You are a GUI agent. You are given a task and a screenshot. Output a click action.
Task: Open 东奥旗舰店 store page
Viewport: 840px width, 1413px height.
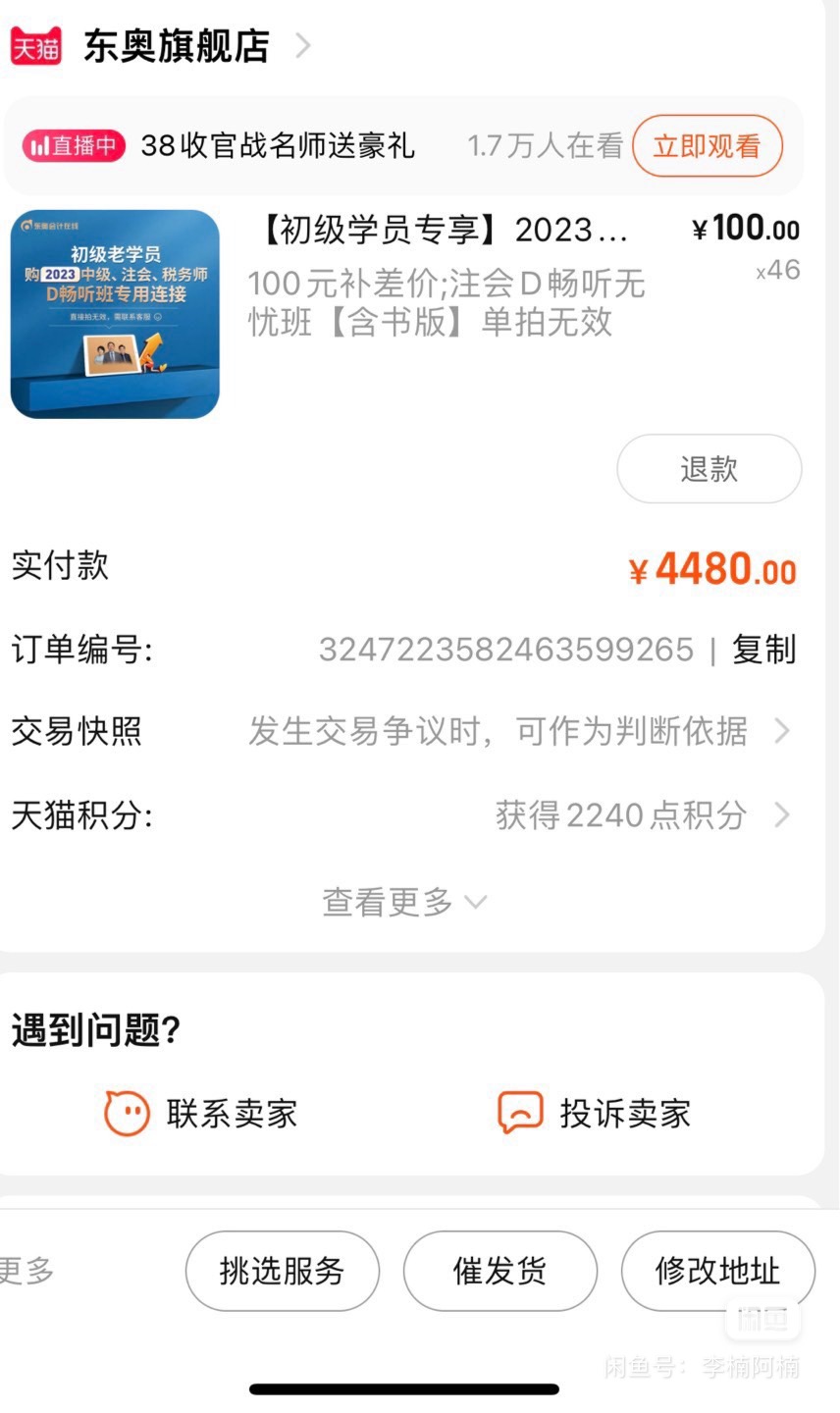[177, 44]
